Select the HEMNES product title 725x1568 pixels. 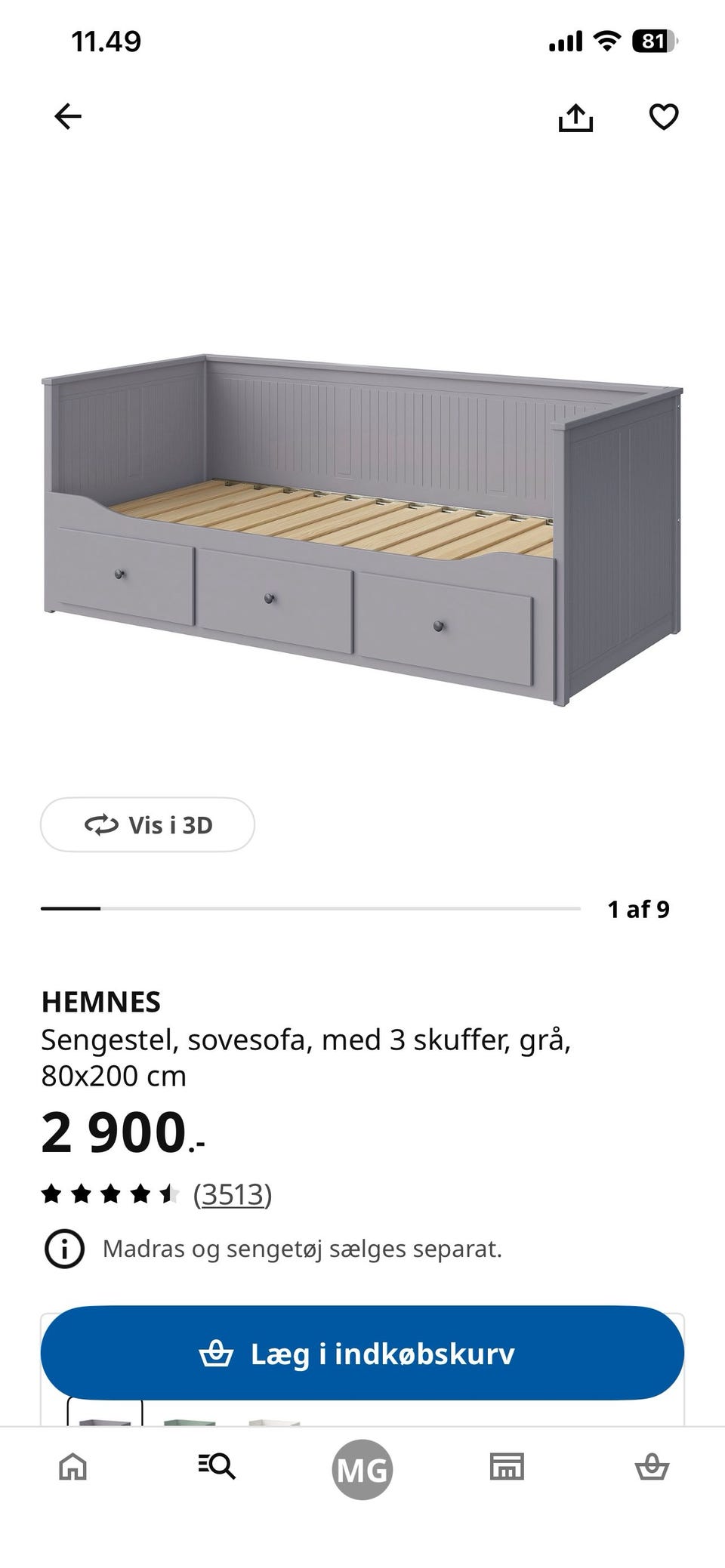point(101,1002)
